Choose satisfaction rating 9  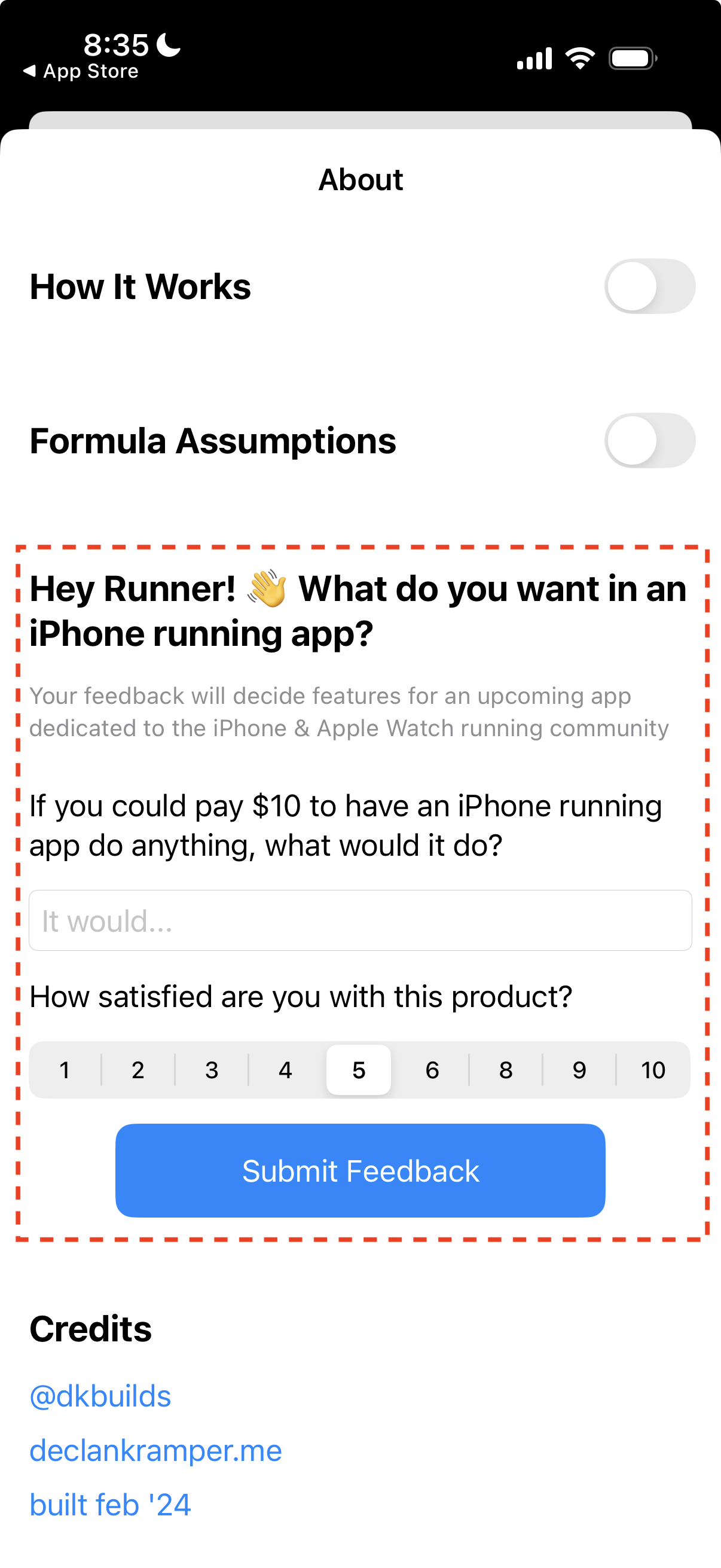pos(579,1070)
